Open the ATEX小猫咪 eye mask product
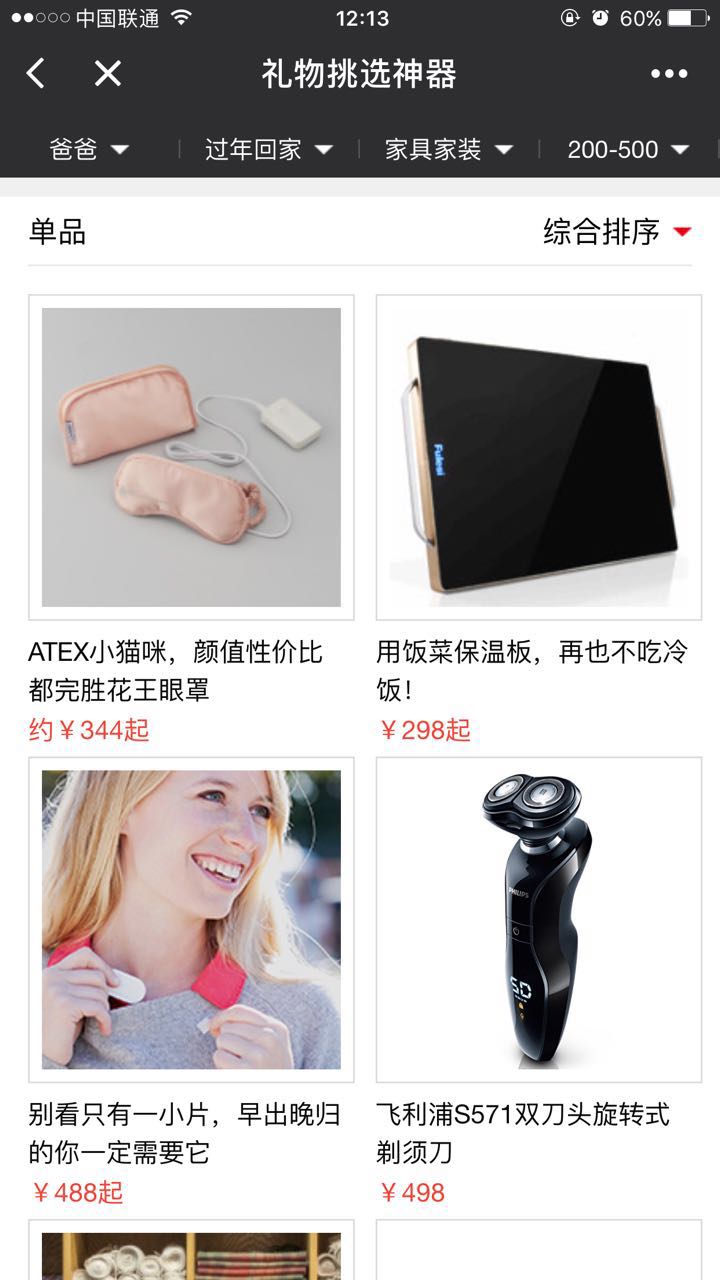Image resolution: width=720 pixels, height=1280 pixels. pos(191,457)
